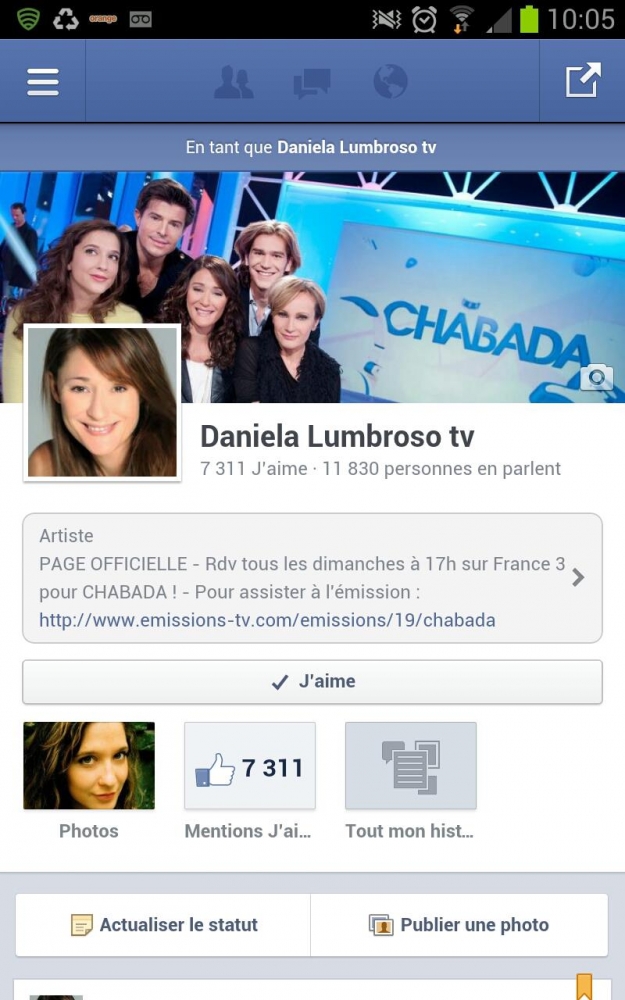The image size is (625, 1000).
Task: Tap the share arrow icon at top right
Action: 583,80
